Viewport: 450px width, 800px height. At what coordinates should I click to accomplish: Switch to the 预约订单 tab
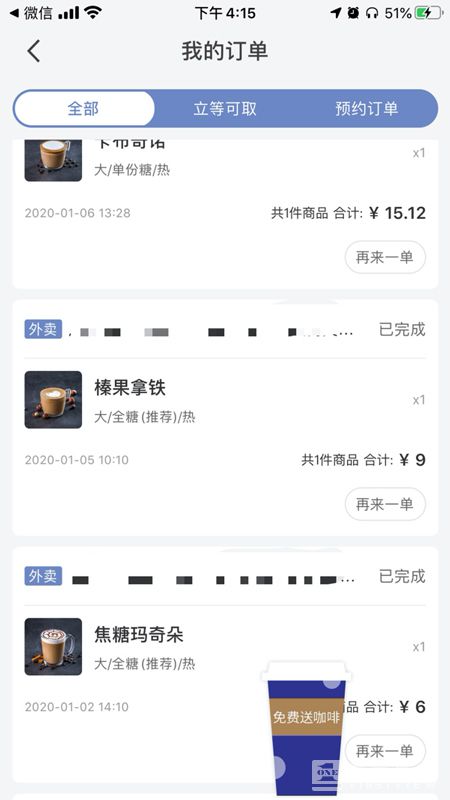tap(366, 109)
